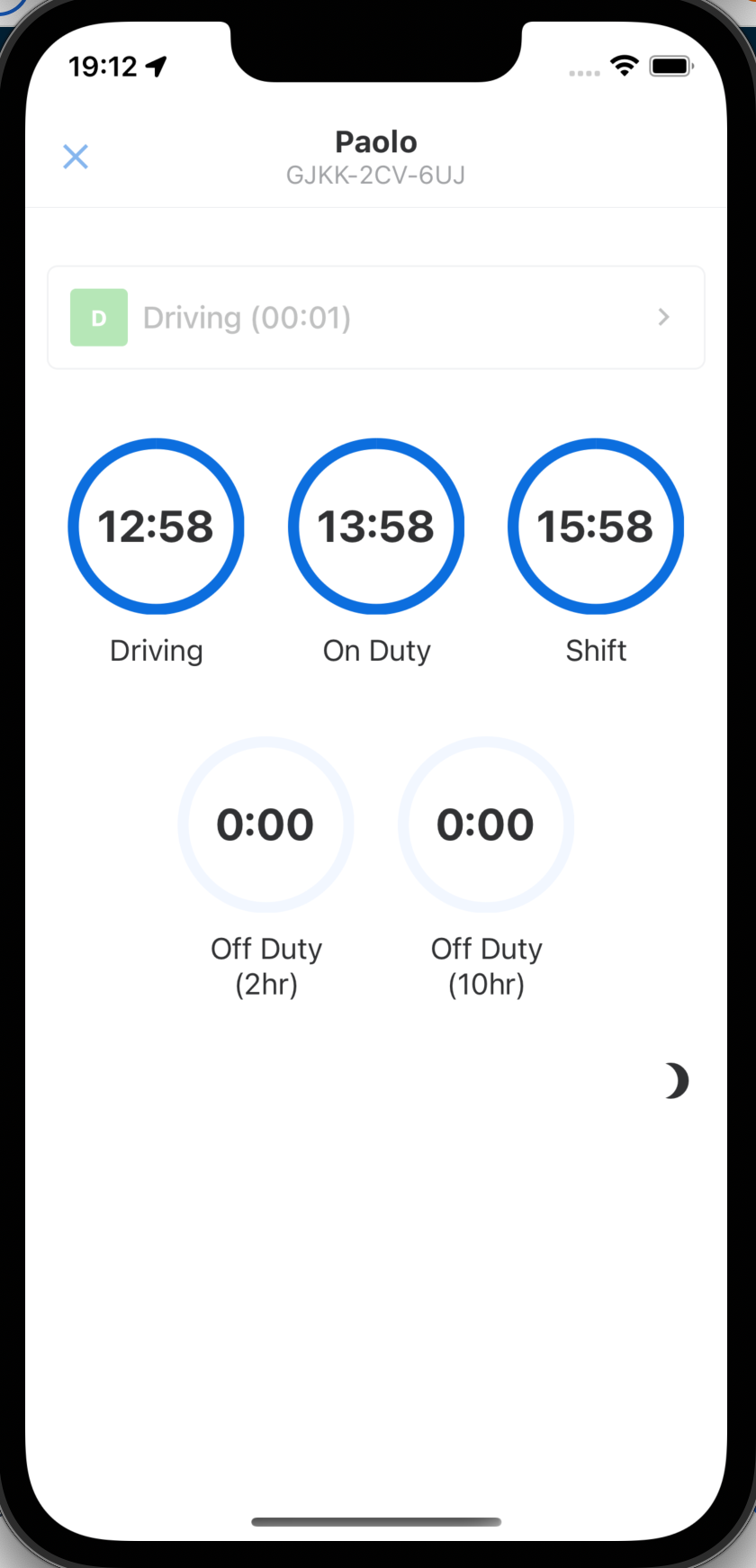Screen dimensions: 756x1568
Task: Tap the vehicle code GJKK-2CV-6UJ
Action: coord(376,175)
